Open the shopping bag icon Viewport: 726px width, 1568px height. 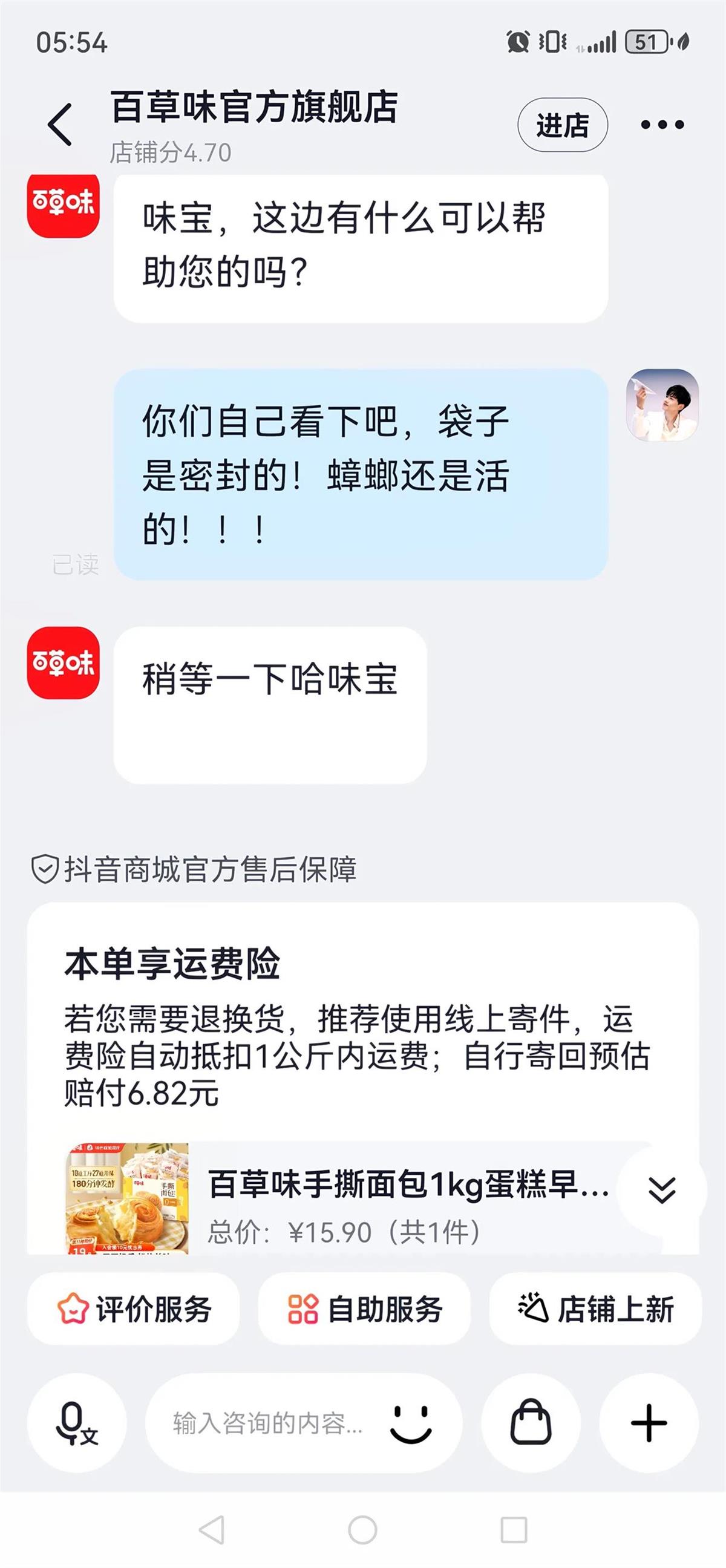[531, 1423]
